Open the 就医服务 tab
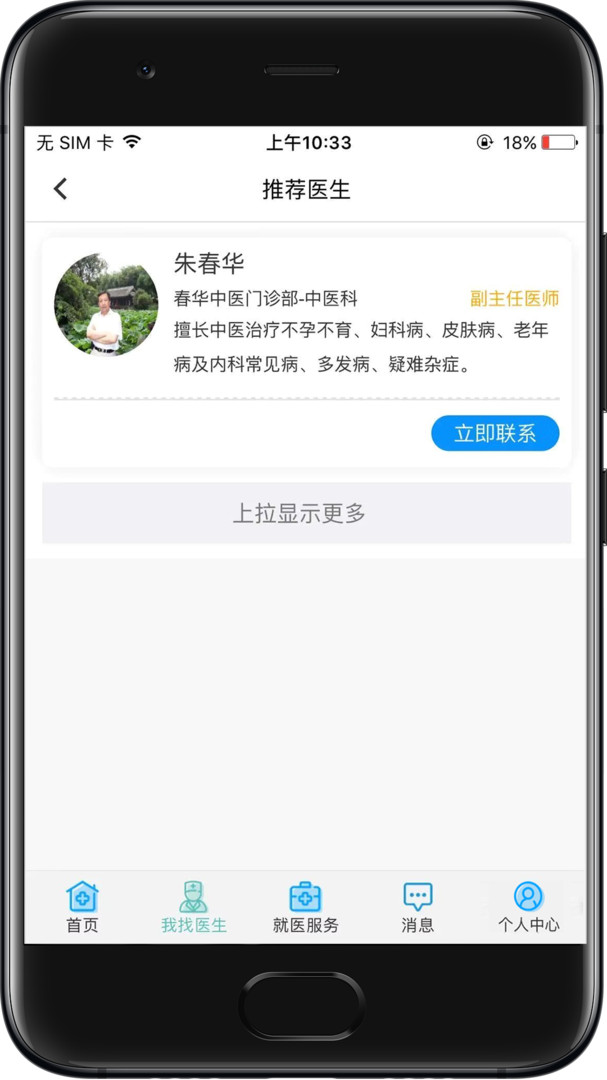The height and width of the screenshot is (1080, 607). [305, 906]
